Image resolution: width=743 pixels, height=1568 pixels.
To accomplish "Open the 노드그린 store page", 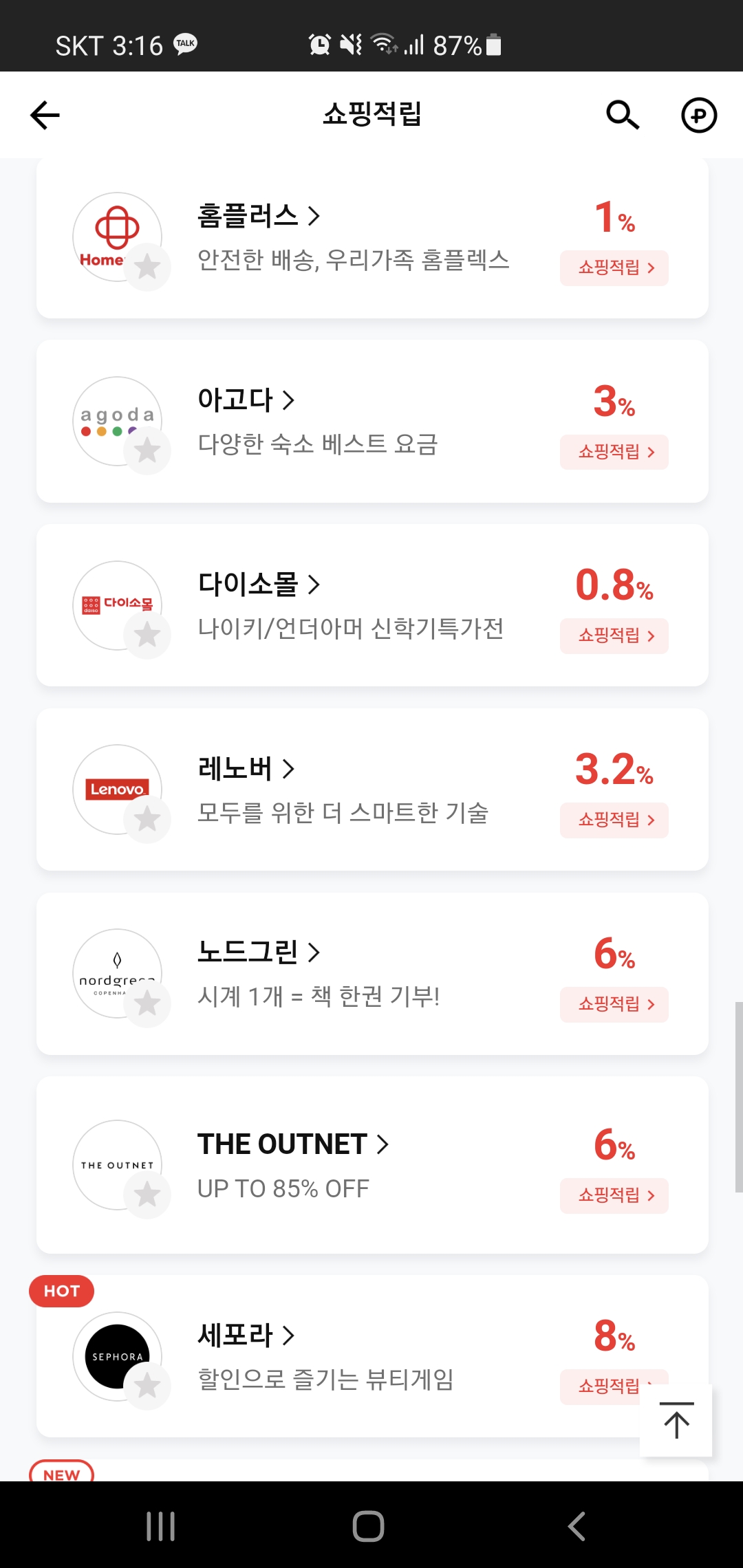I will [259, 952].
